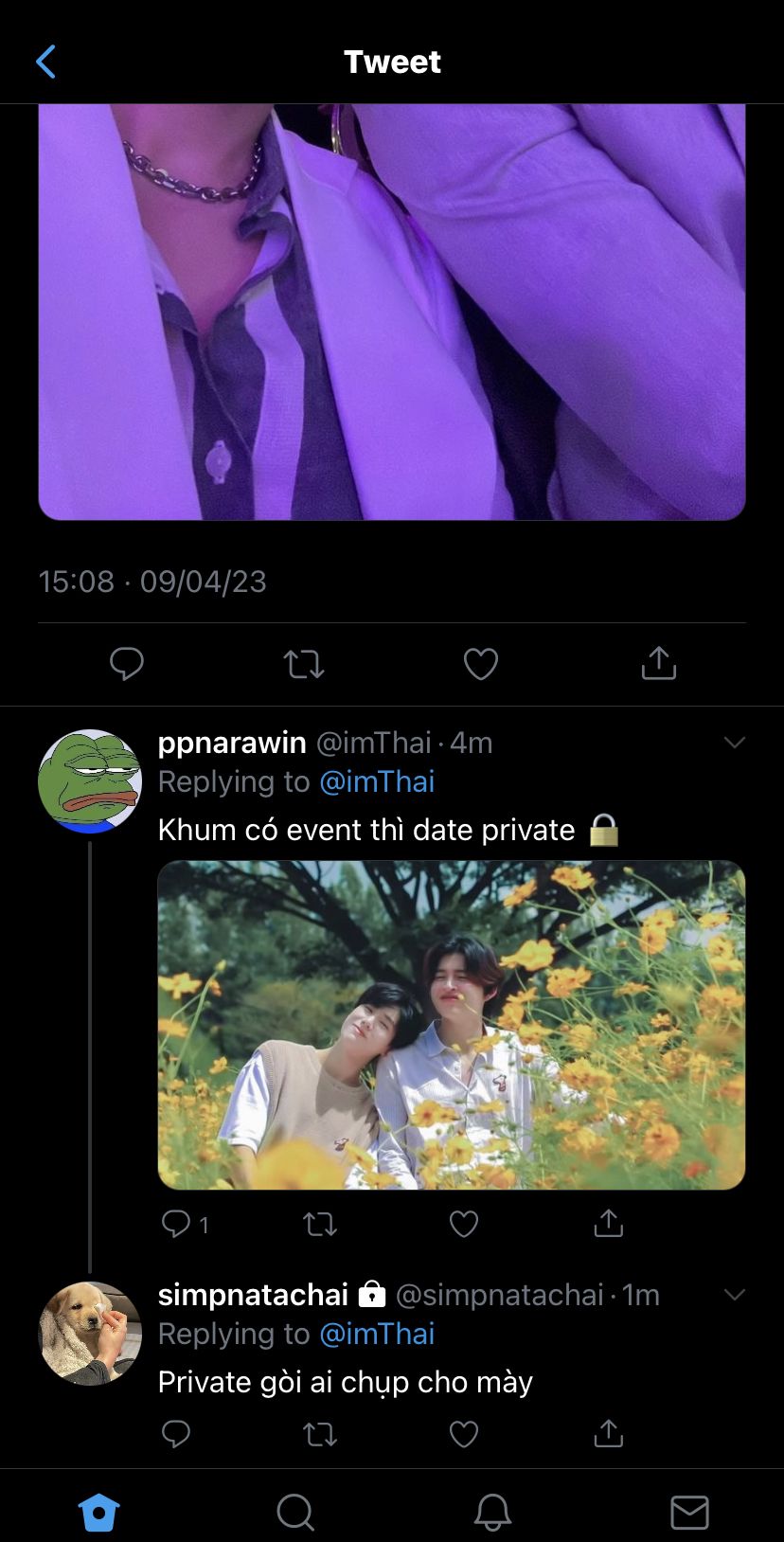
Task: Open simpnatachai's puppy profile picture
Action: click(90, 1334)
